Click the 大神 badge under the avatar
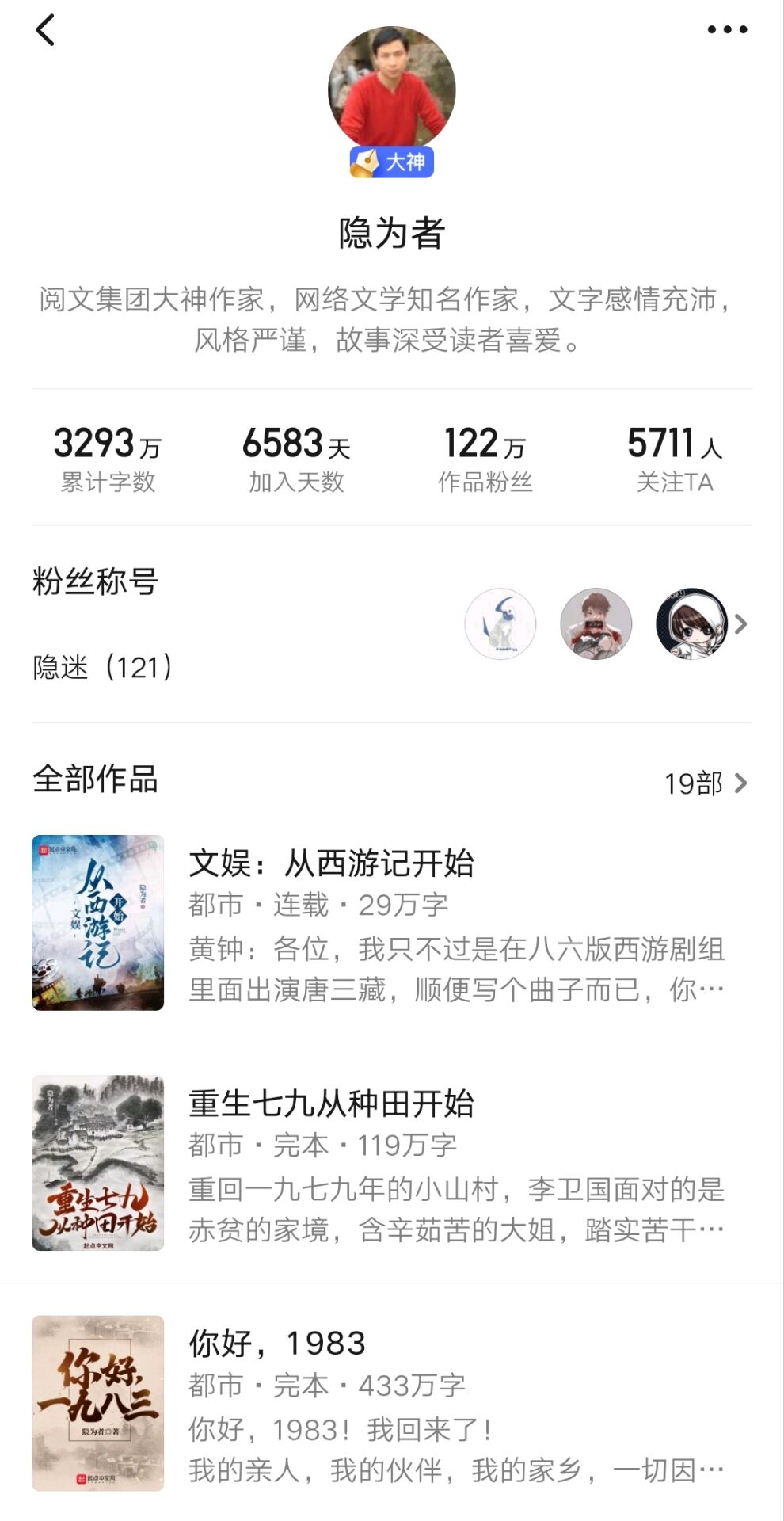This screenshot has height=1521, width=784. click(x=391, y=162)
